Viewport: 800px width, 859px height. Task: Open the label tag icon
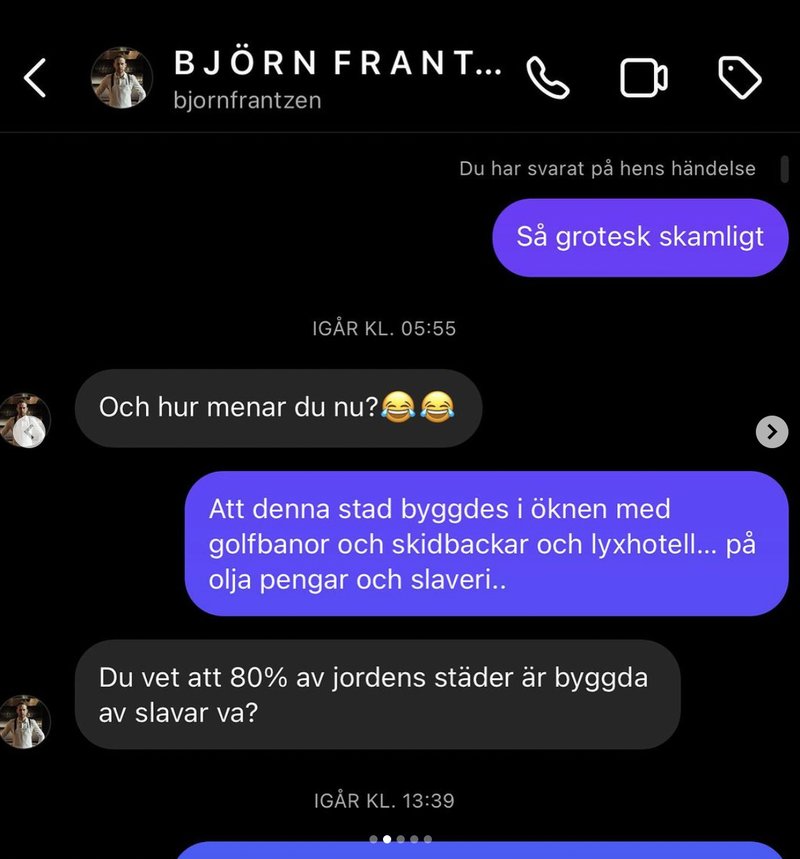[740, 78]
